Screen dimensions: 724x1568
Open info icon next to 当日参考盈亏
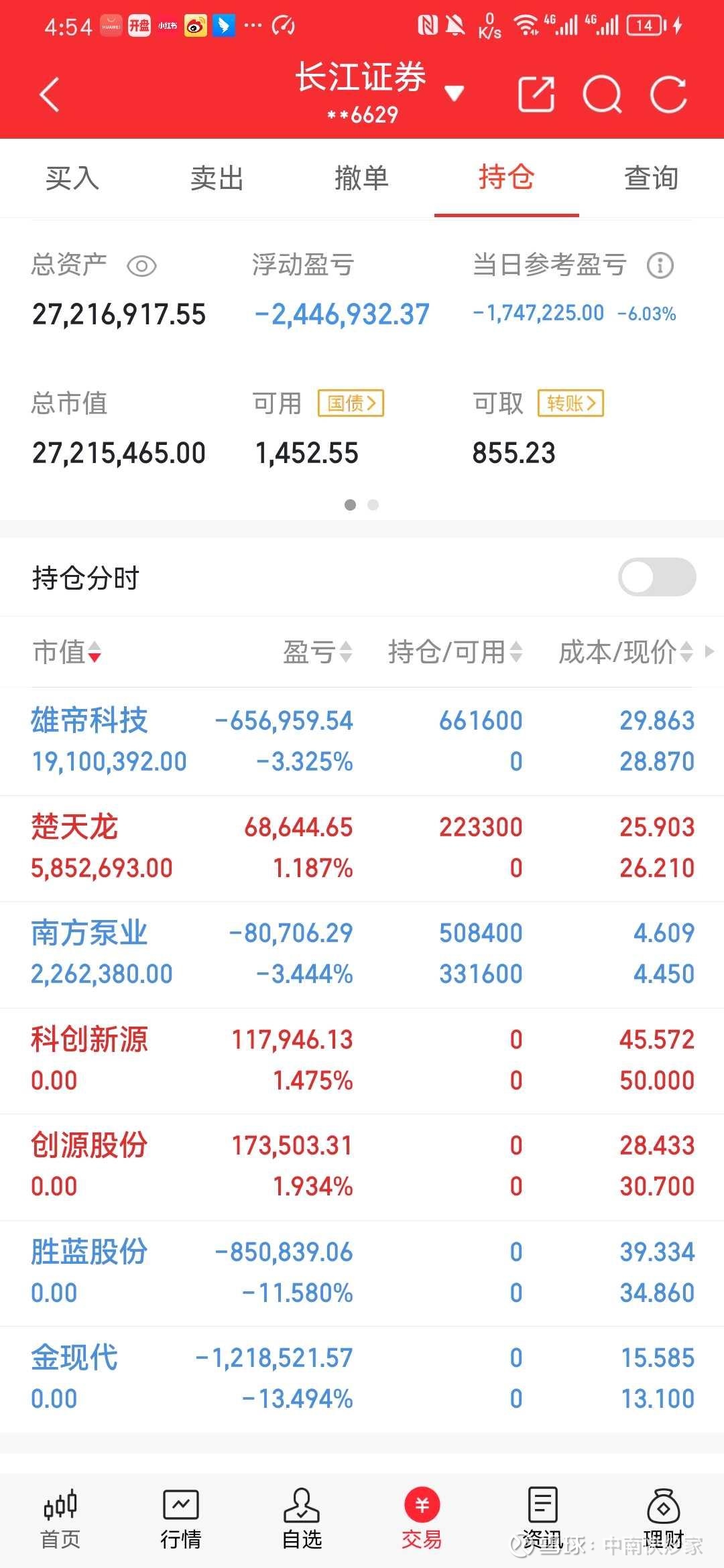(660, 265)
